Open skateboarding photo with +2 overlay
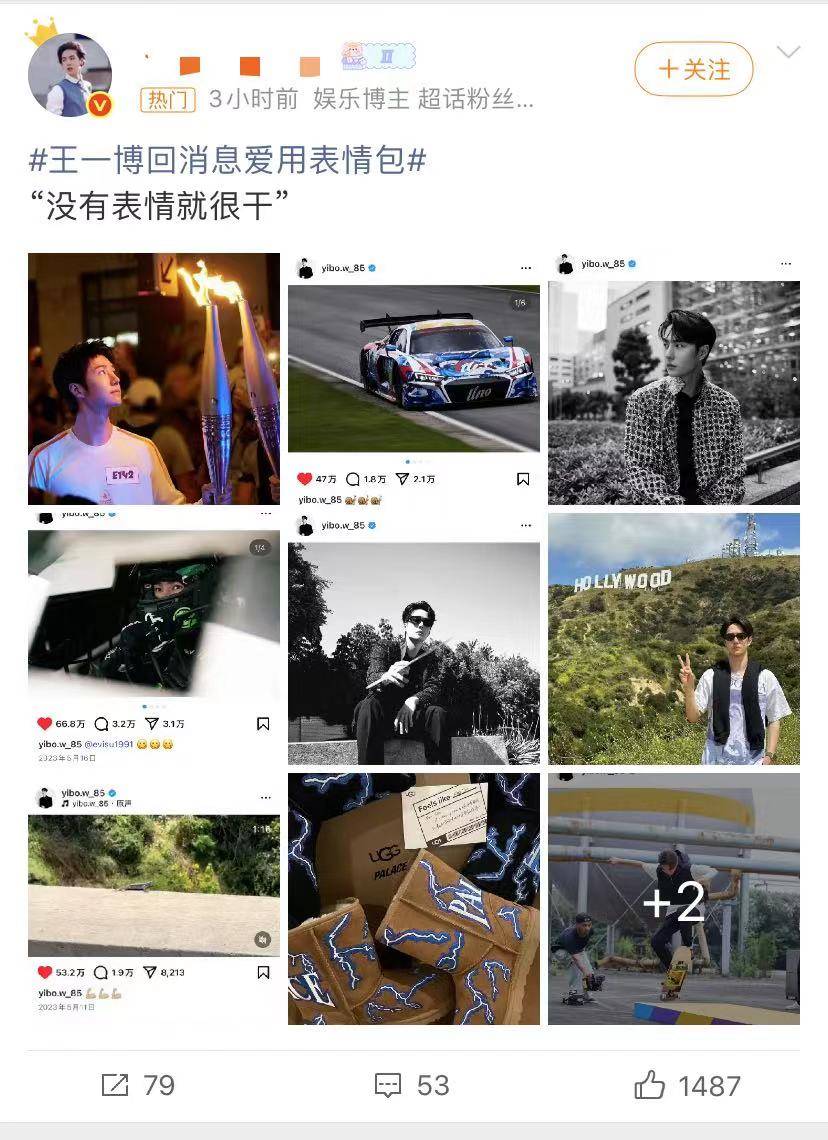Screen dimensions: 828x1140 673,898
